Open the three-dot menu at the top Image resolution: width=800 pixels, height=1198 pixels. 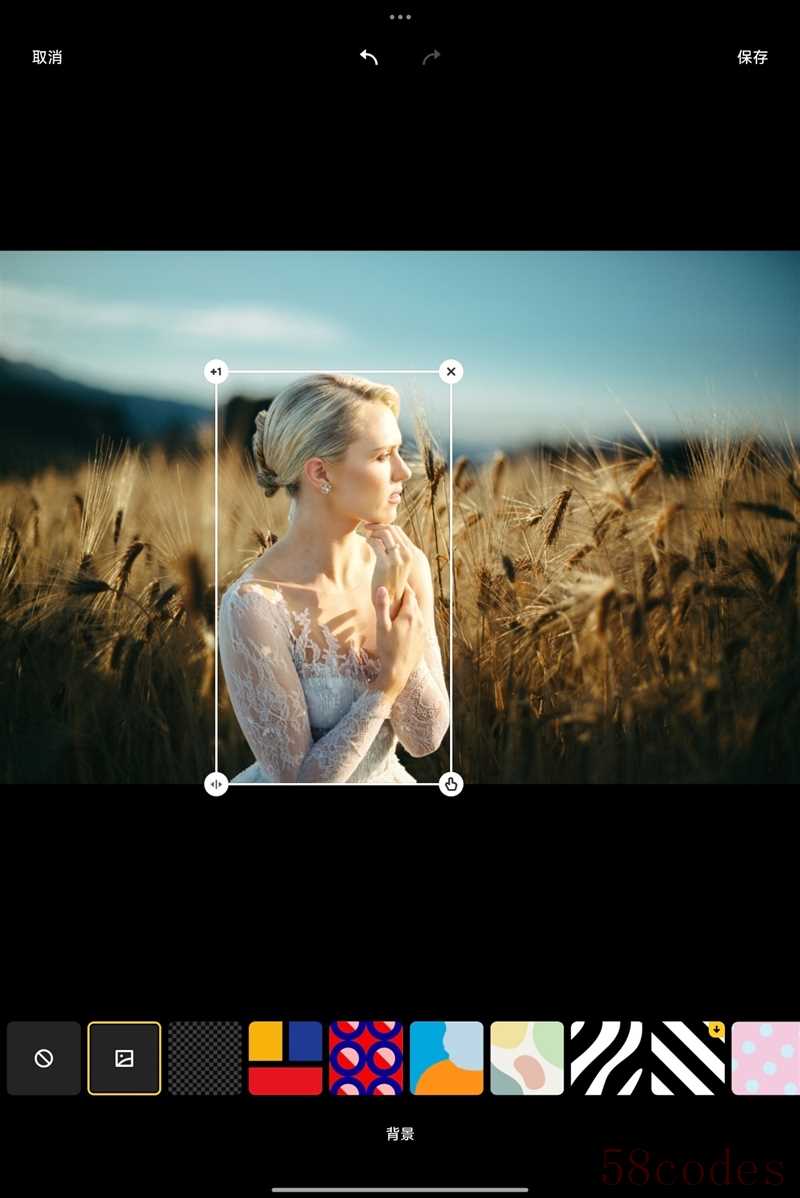[x=400, y=17]
